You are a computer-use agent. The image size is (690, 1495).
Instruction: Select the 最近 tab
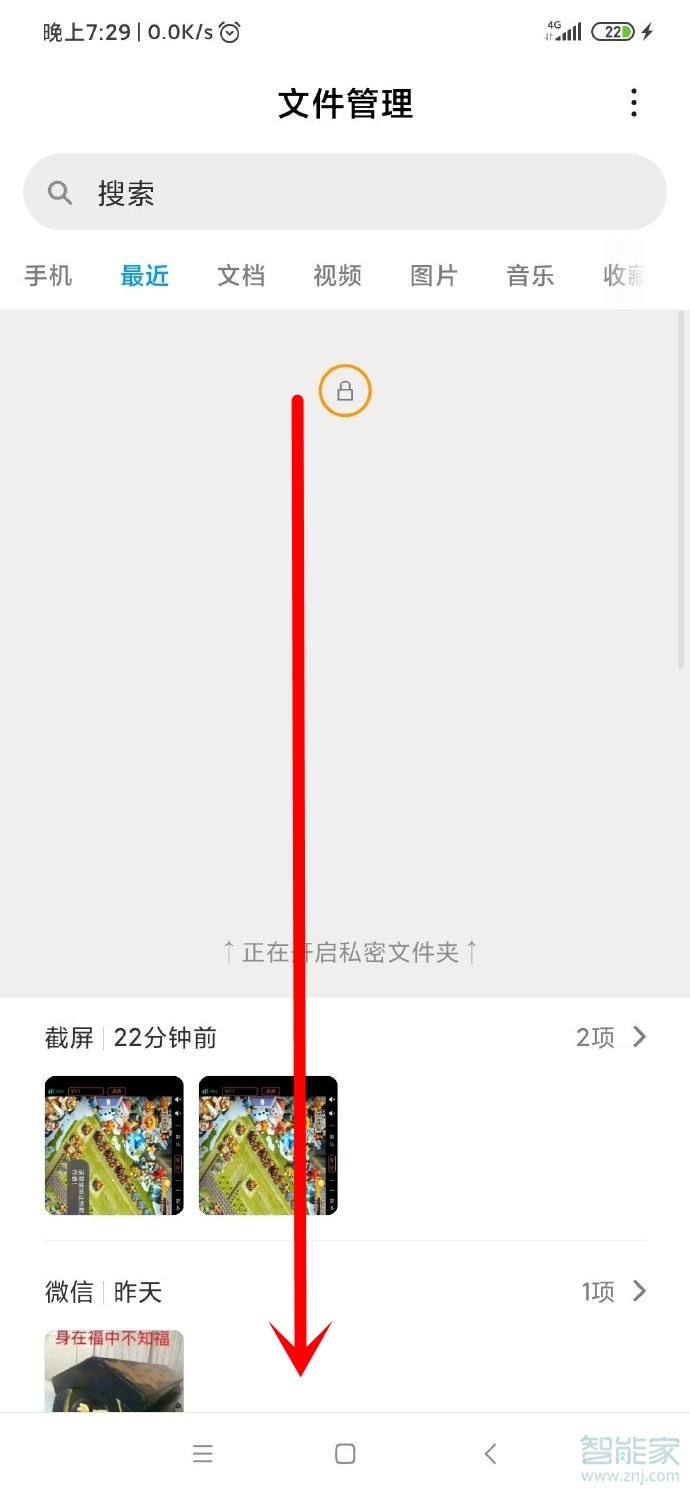click(145, 275)
